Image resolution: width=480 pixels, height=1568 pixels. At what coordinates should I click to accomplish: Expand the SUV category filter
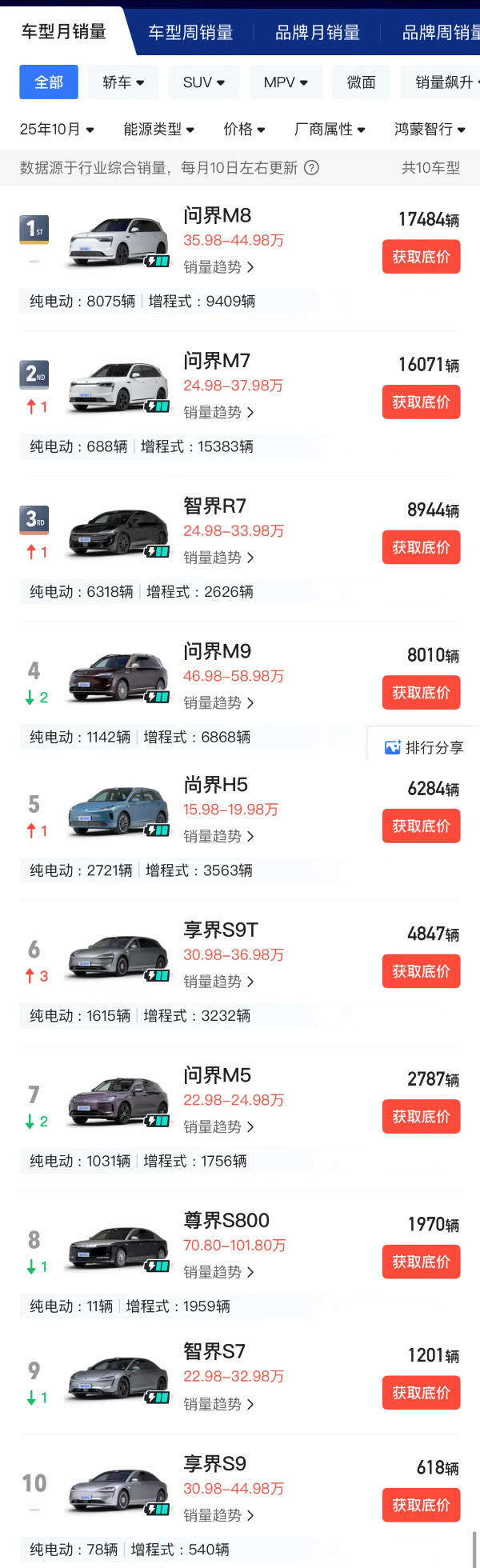204,82
